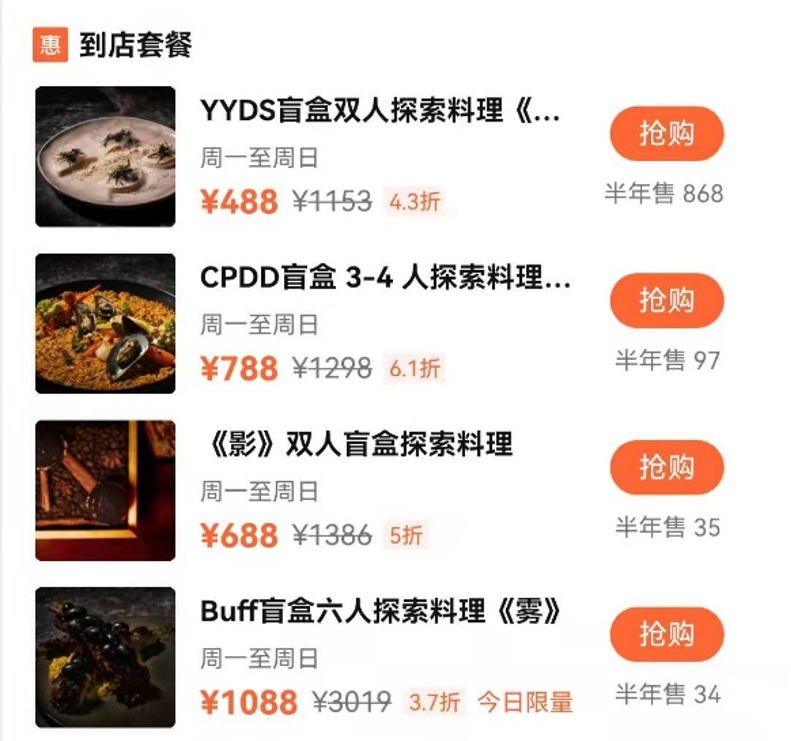The height and width of the screenshot is (741, 791).
Task: Tap 抢购 for the 《影》双人盲盒探索料理 set
Action: point(666,467)
